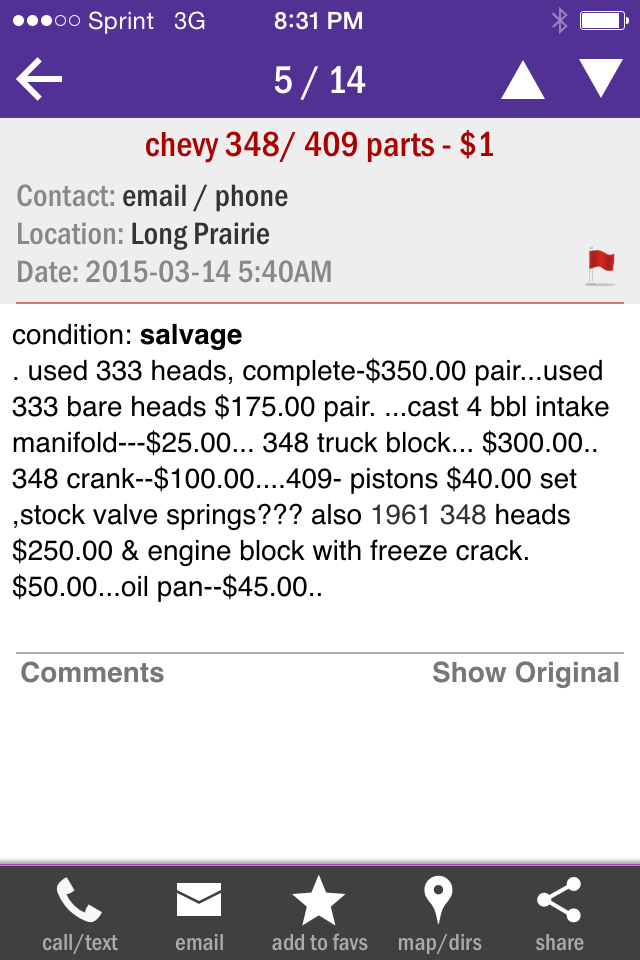The image size is (640, 960).
Task: Tap Show Original to view source post
Action: [x=525, y=673]
